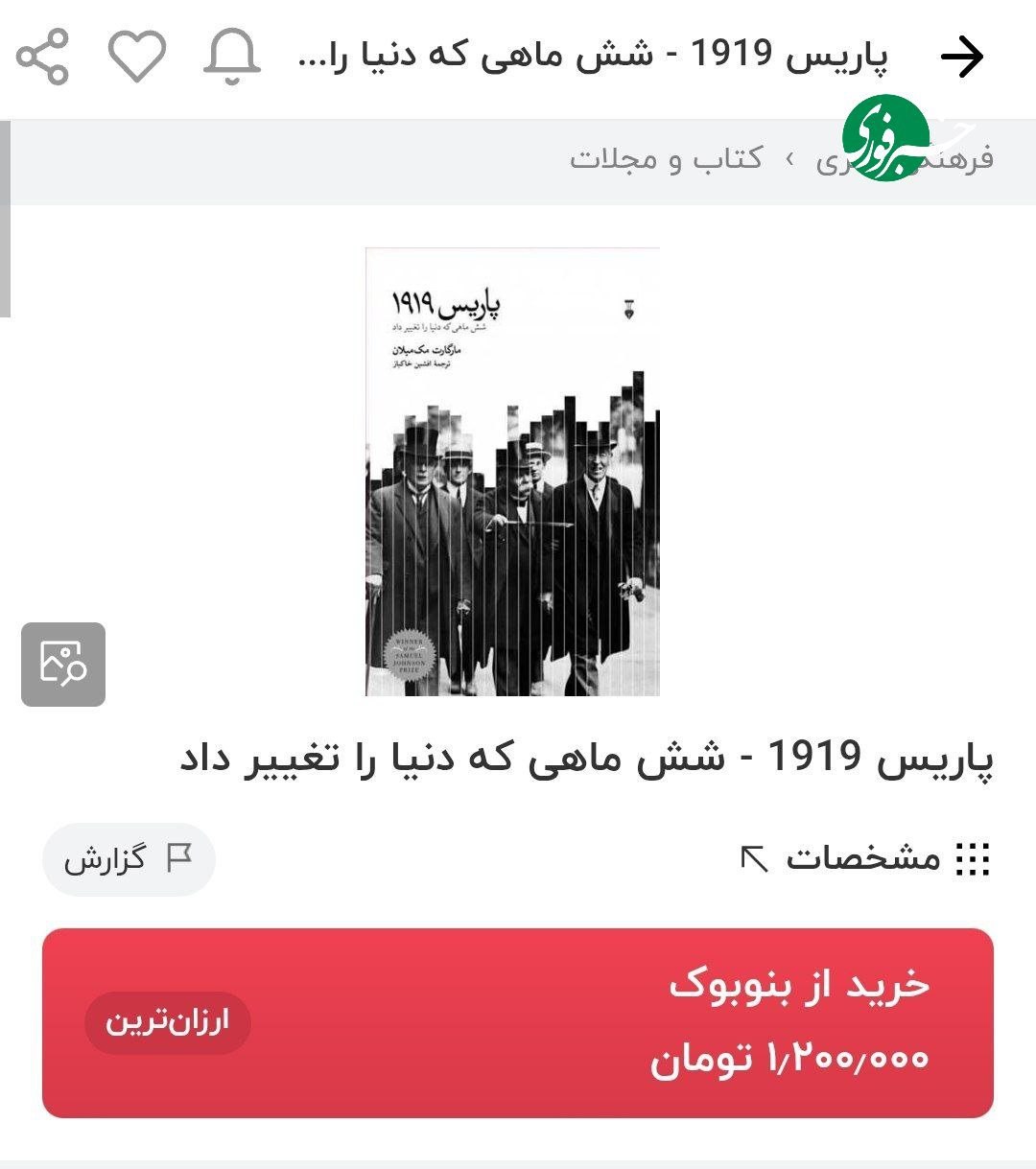1036x1169 pixels.
Task: Share this book listing
Action: pyautogui.click(x=43, y=57)
